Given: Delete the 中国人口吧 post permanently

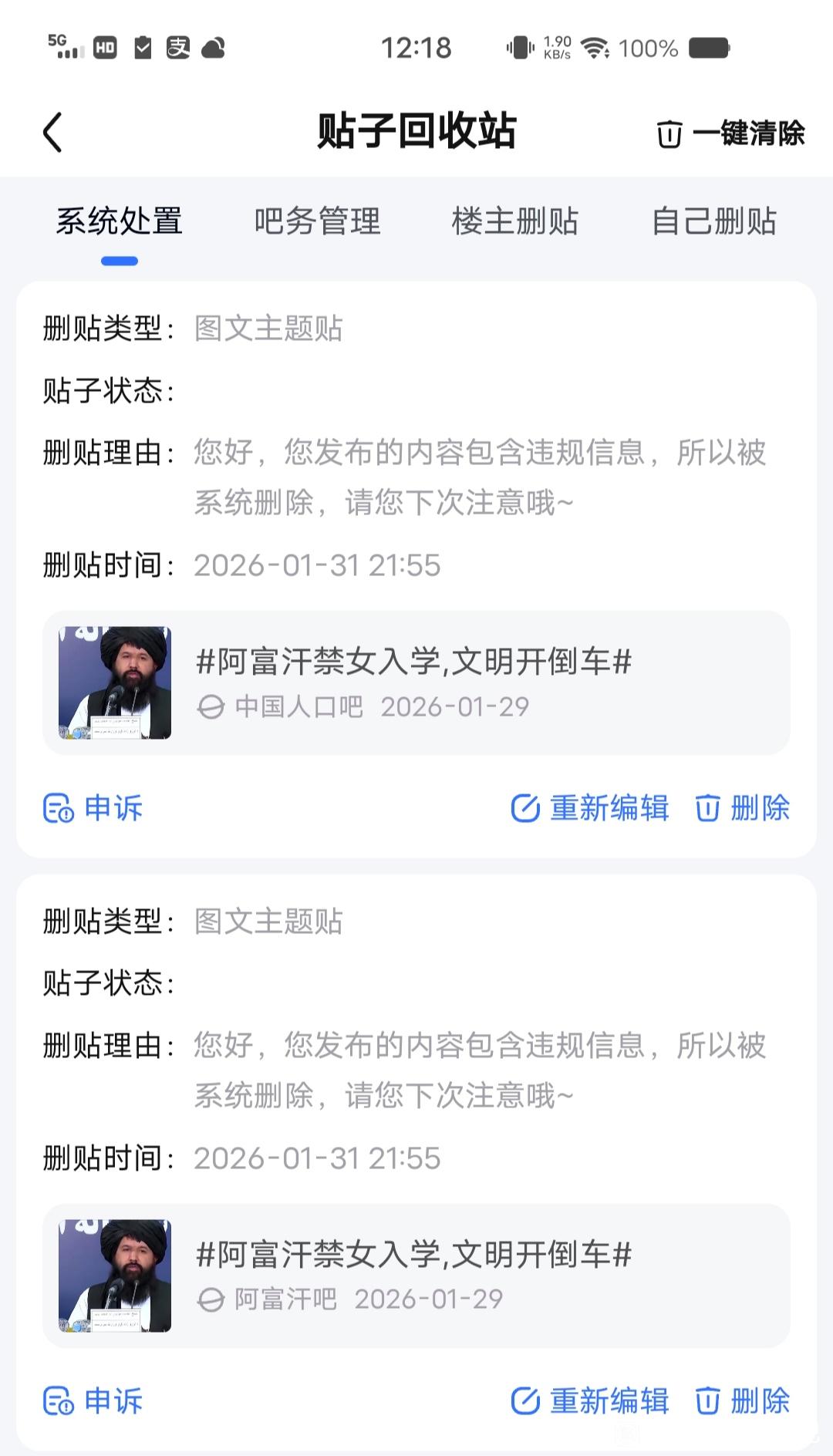Looking at the screenshot, I should pos(743,808).
